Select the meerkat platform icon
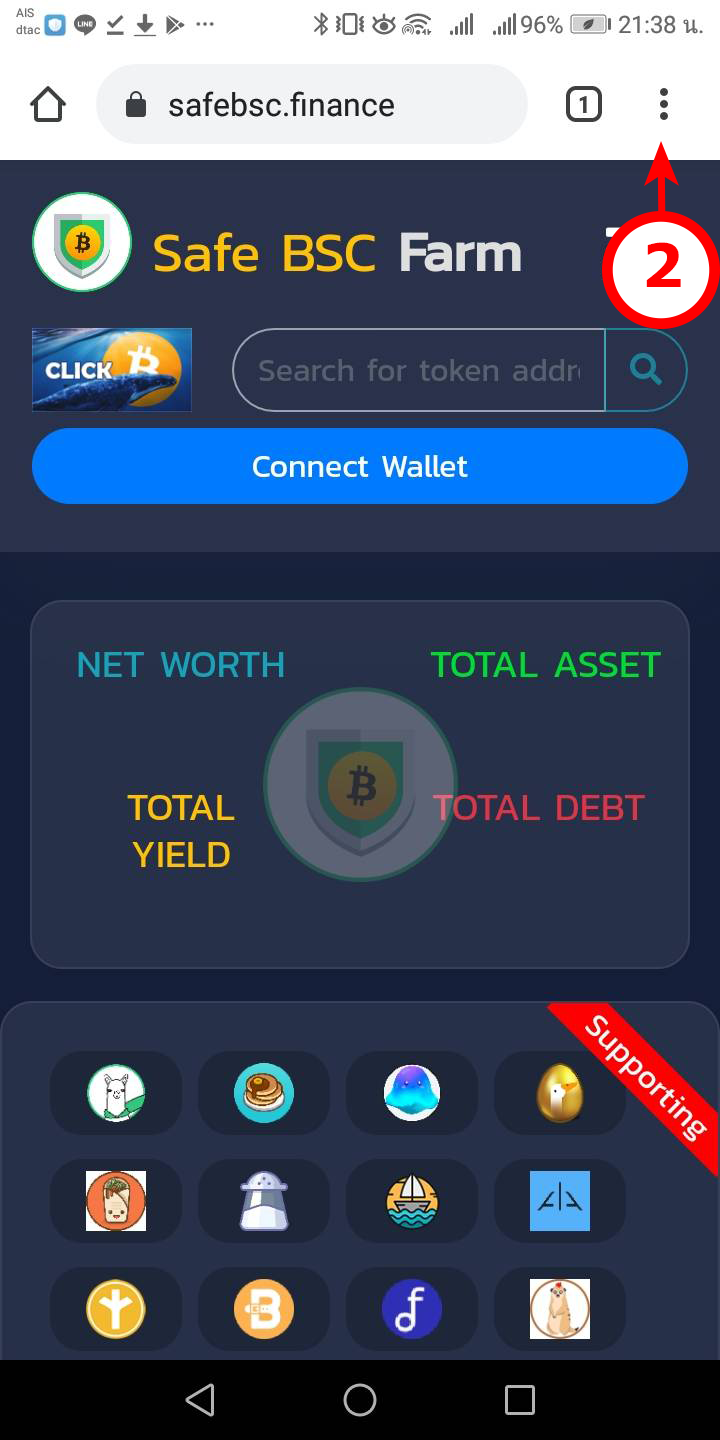720x1440 pixels. [x=560, y=1308]
